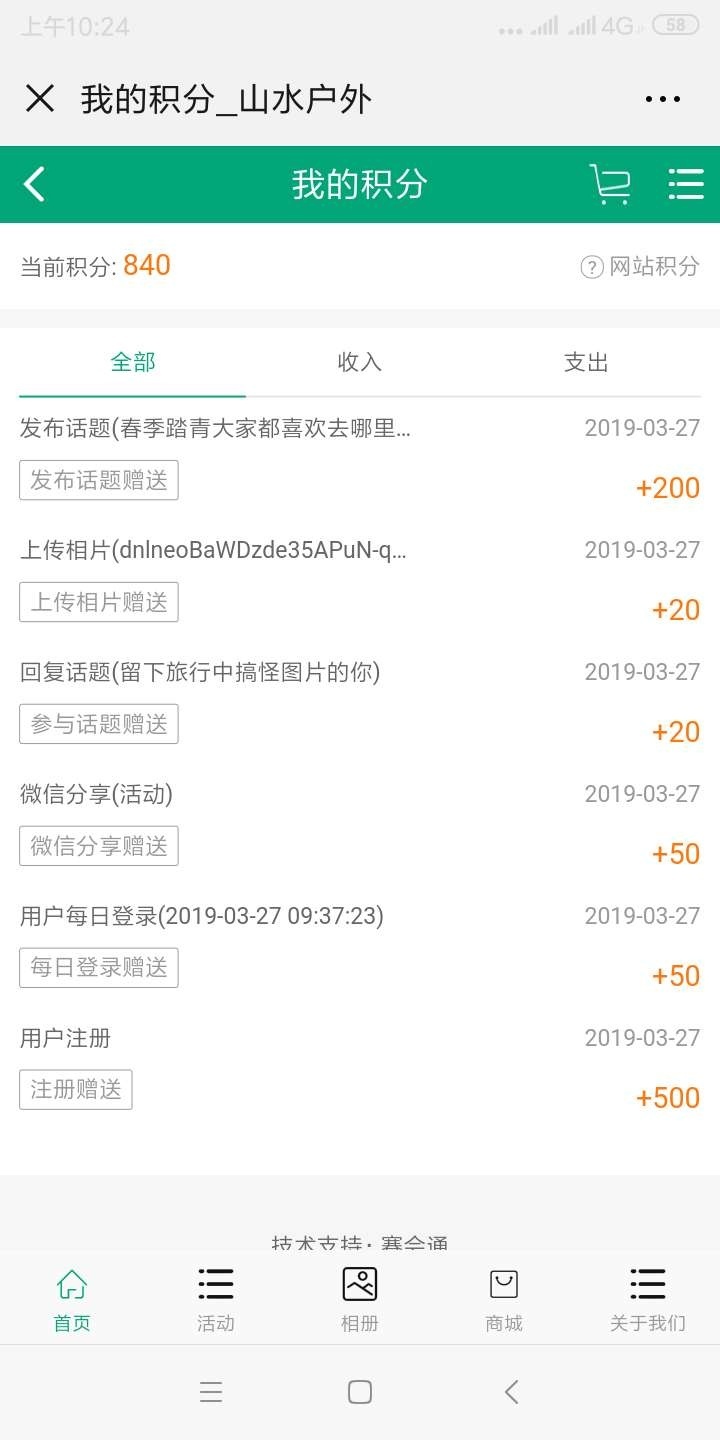Select the 全部 tab
This screenshot has height=1440, width=720.
[133, 362]
